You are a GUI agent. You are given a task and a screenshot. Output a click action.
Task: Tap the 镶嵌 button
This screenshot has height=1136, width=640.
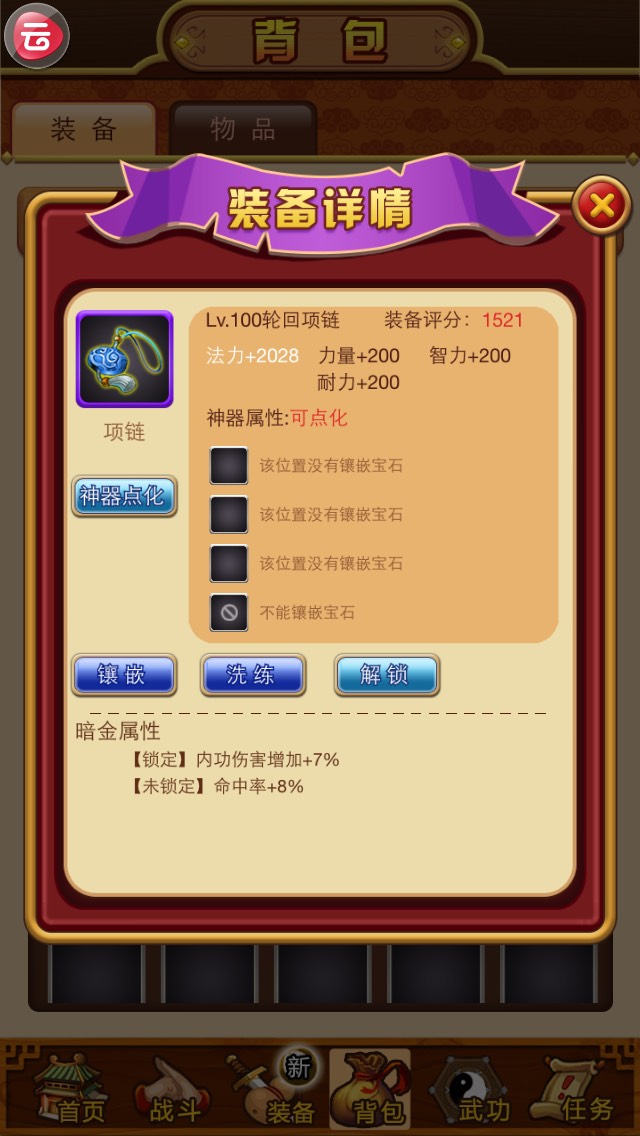click(x=124, y=675)
